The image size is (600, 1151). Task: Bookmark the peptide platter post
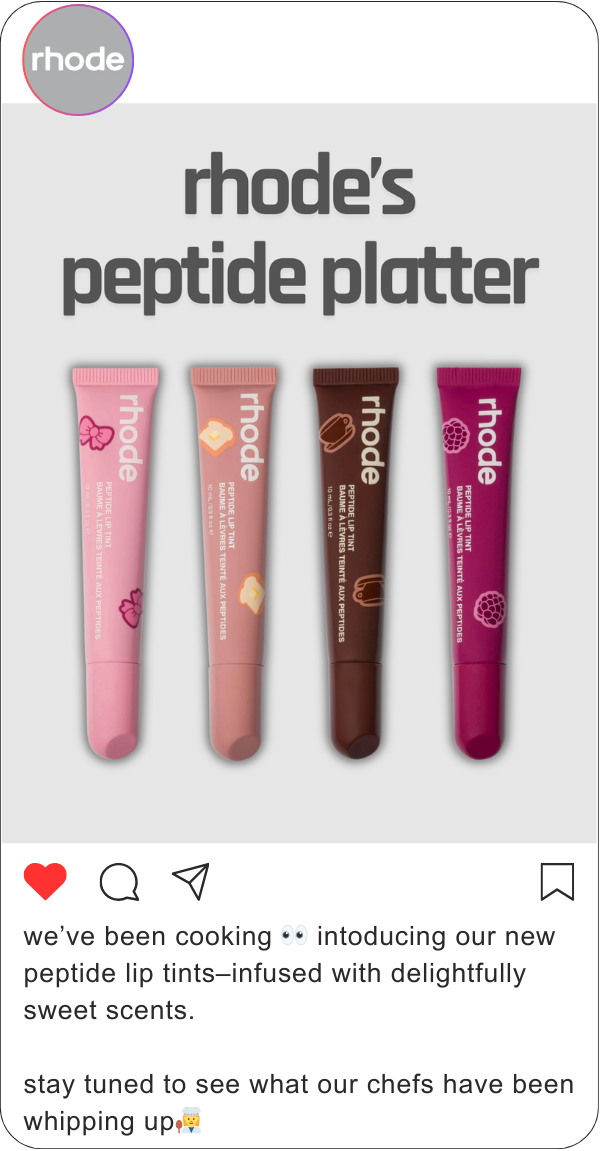coord(557,882)
